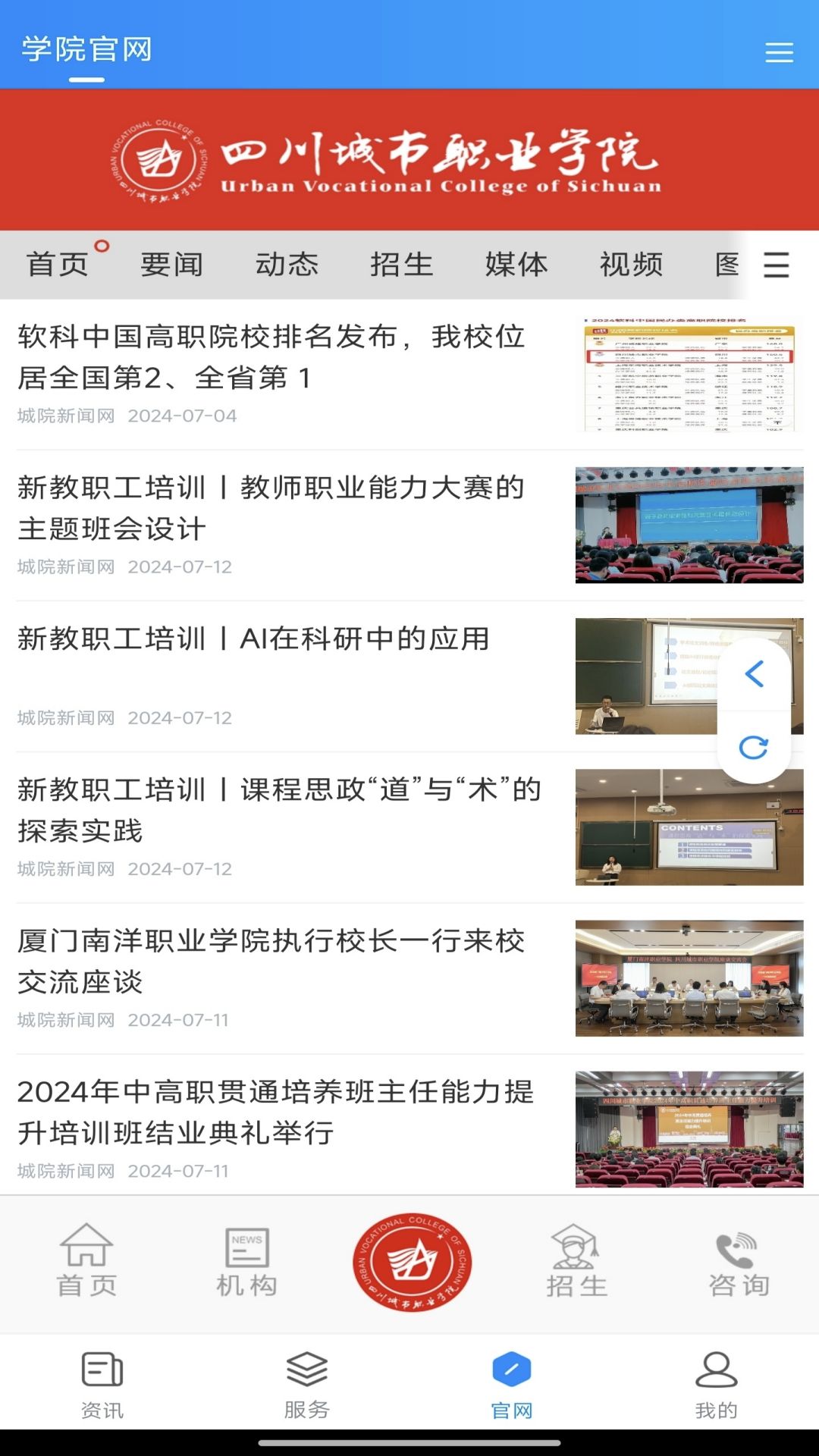Tap the ranking news thumbnail image
Image resolution: width=819 pixels, height=1456 pixels.
689,372
